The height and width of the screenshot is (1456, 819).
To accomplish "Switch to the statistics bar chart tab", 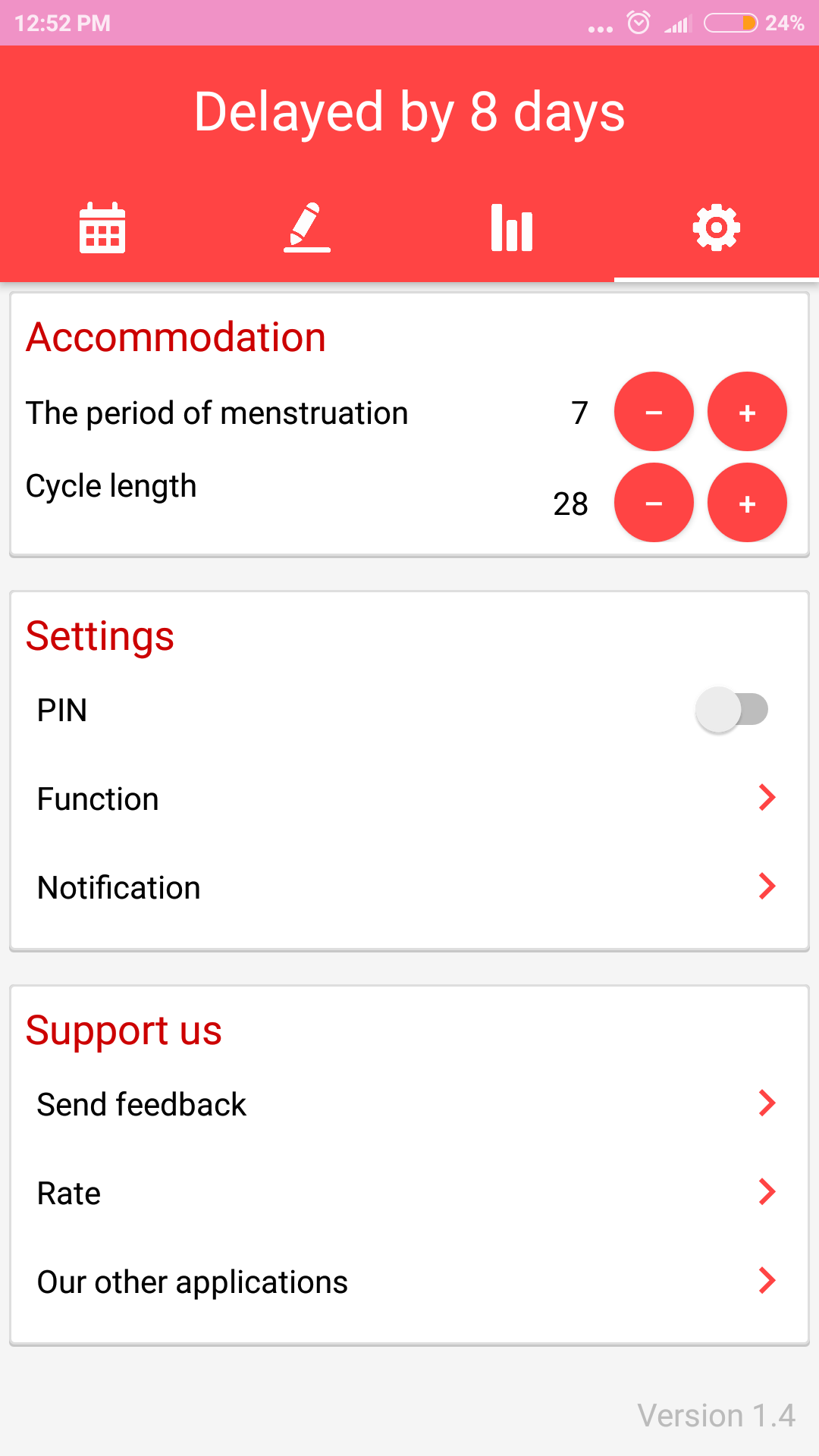I will (512, 227).
